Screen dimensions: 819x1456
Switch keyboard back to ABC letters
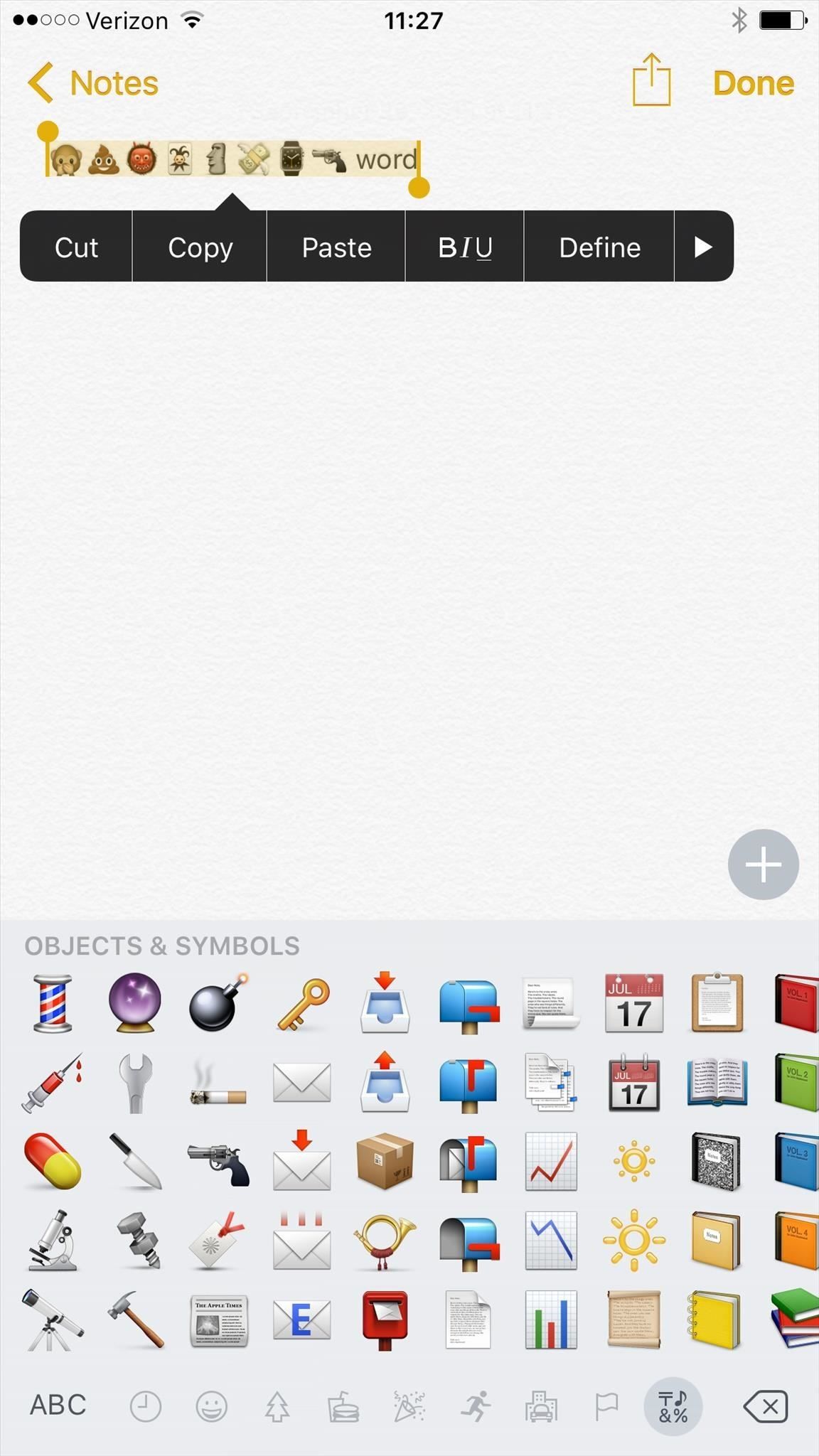(58, 1406)
